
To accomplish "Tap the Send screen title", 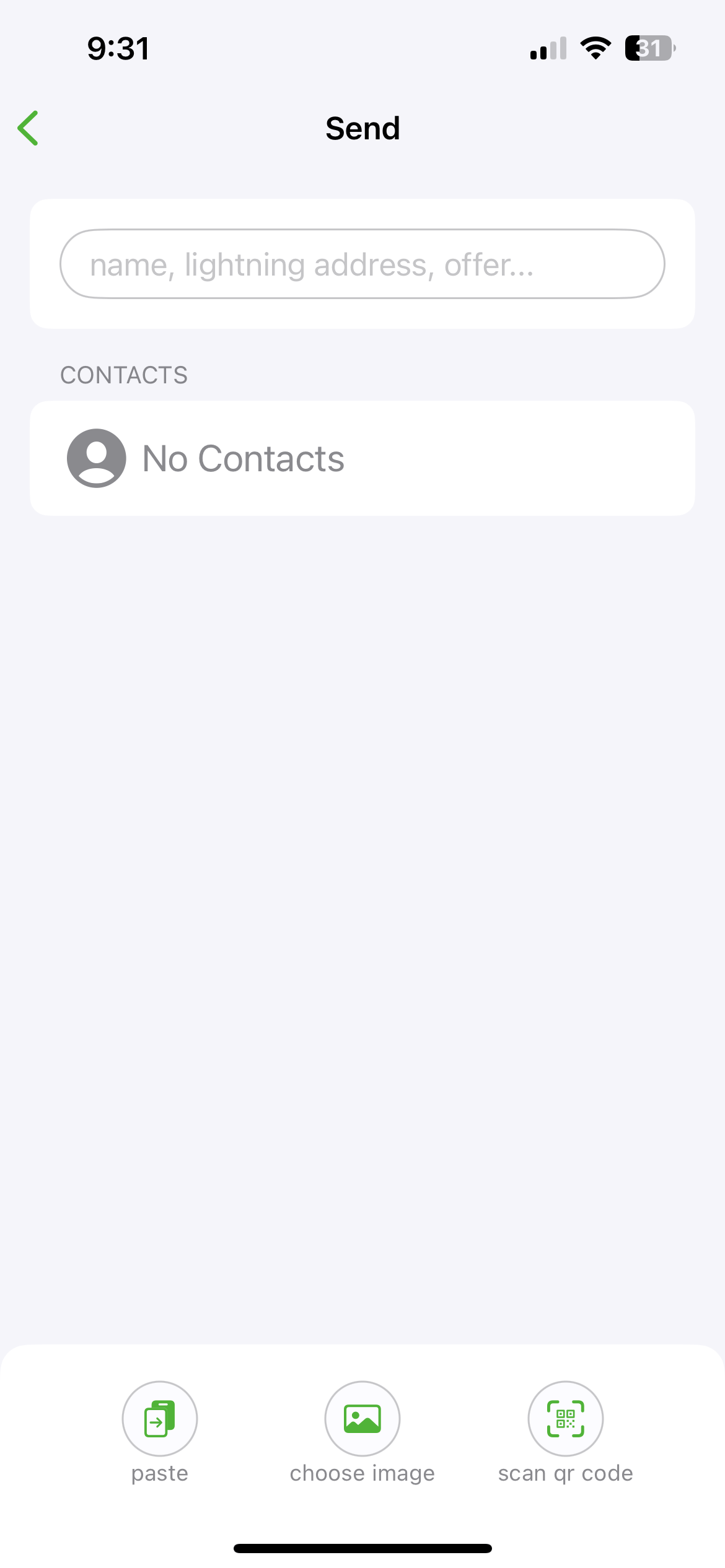I will pyautogui.click(x=362, y=128).
